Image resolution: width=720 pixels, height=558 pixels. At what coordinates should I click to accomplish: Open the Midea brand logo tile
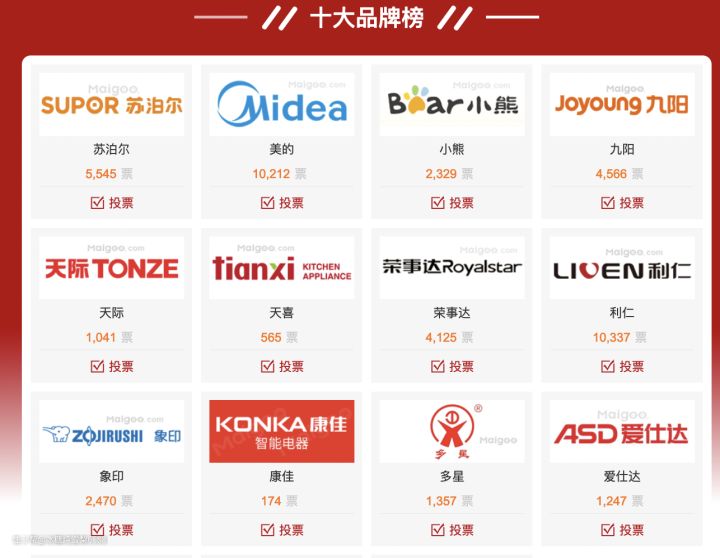(282, 104)
